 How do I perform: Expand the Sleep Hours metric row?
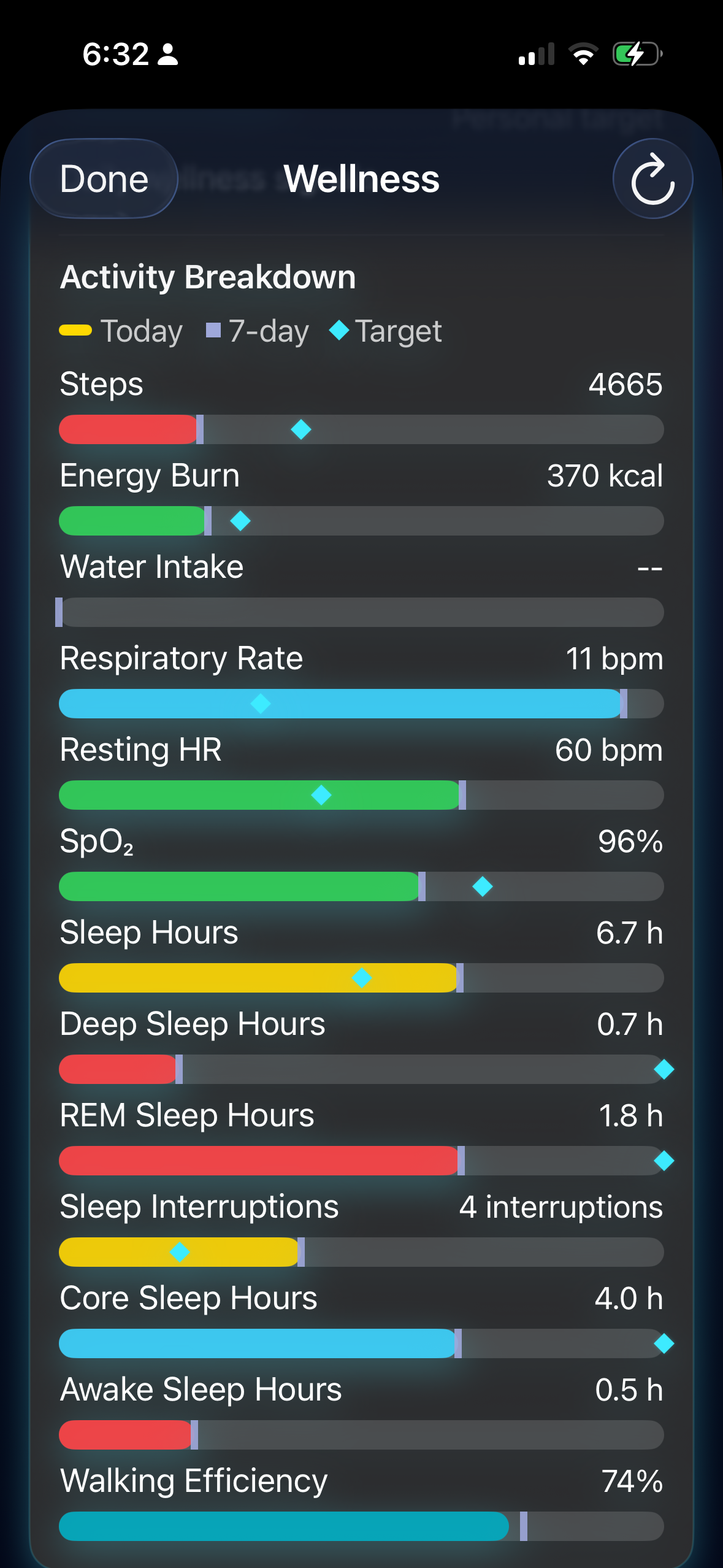[x=148, y=932]
